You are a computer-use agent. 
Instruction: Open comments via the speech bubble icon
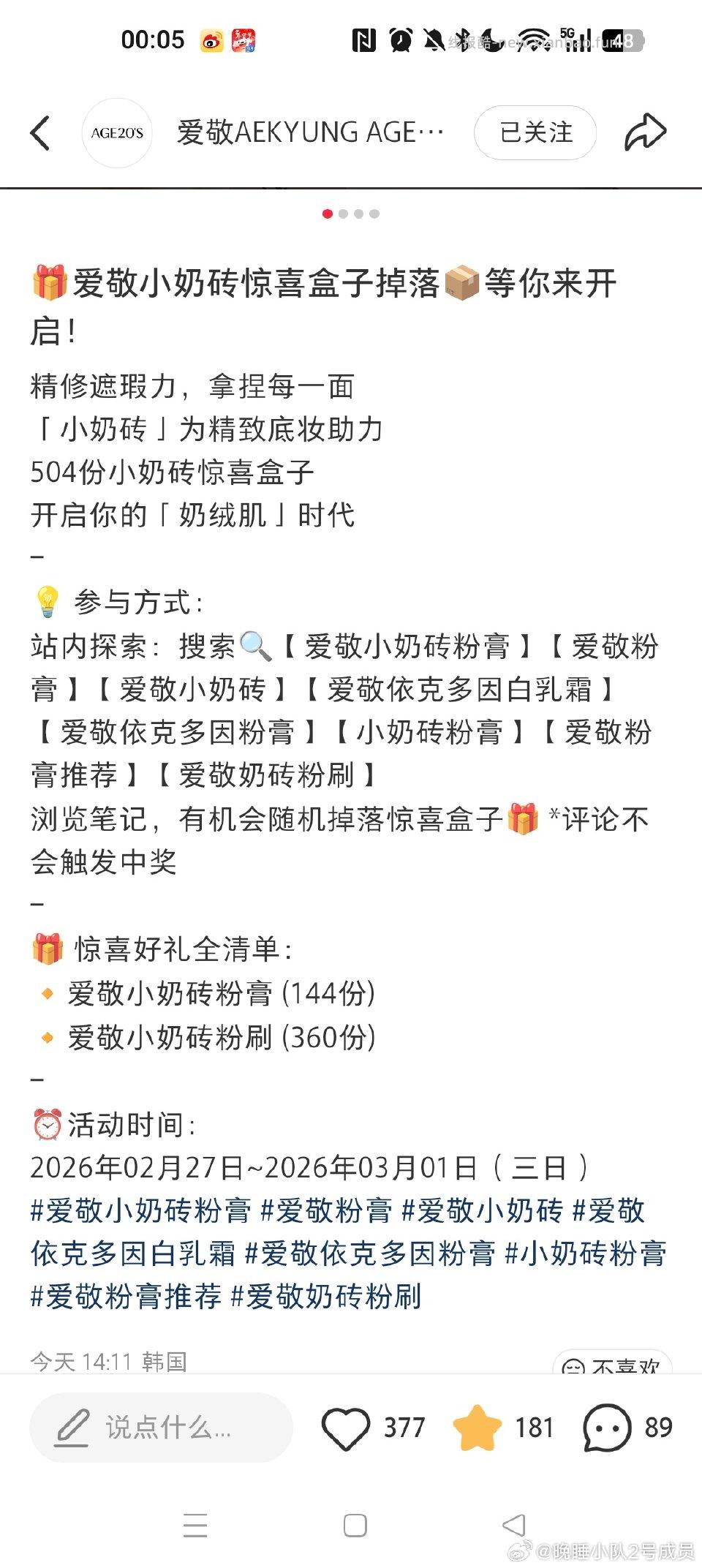(x=605, y=1426)
